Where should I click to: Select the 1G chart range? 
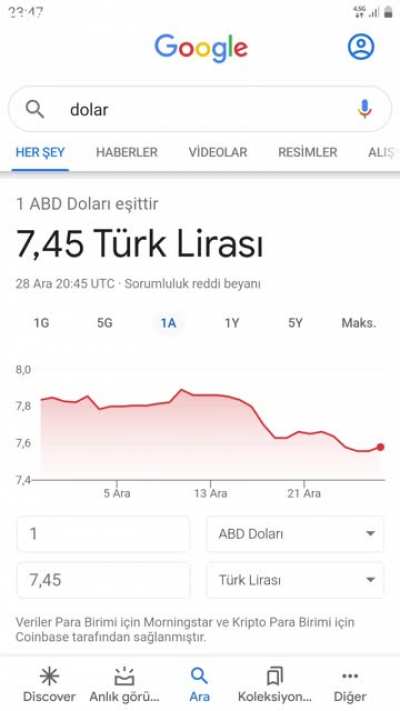pyautogui.click(x=41, y=323)
